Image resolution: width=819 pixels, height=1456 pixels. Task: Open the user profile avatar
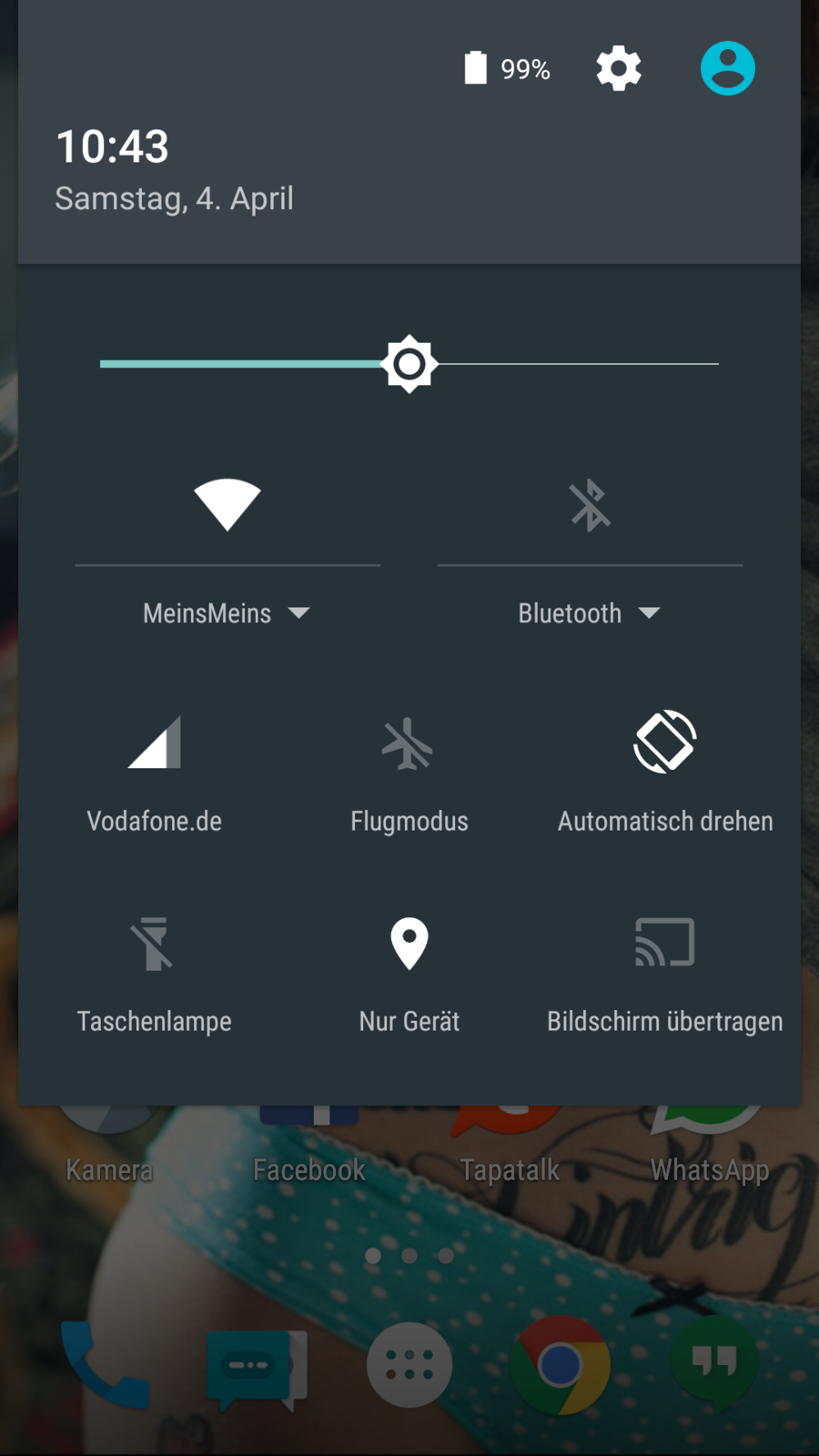point(727,68)
